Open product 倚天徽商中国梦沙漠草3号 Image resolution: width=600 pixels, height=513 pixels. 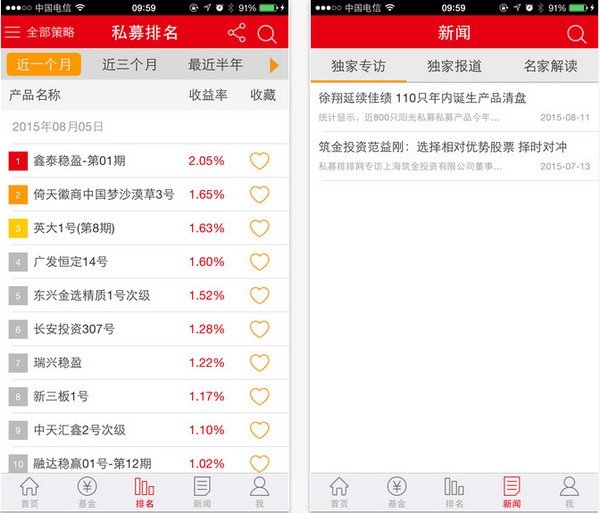(x=145, y=194)
